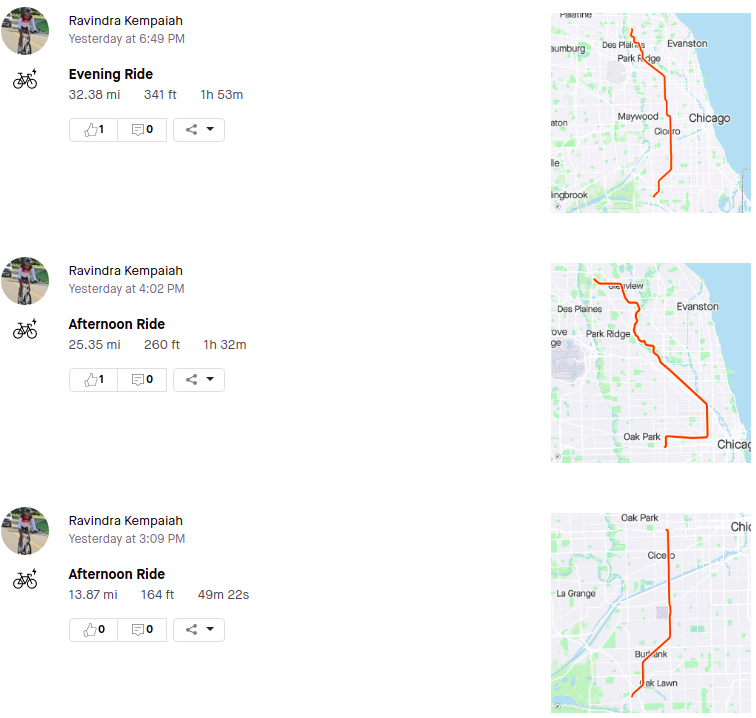This screenshot has width=756, height=718.
Task: Give kudos to the 13.87 mi Afternoon Ride
Action: pos(94,630)
